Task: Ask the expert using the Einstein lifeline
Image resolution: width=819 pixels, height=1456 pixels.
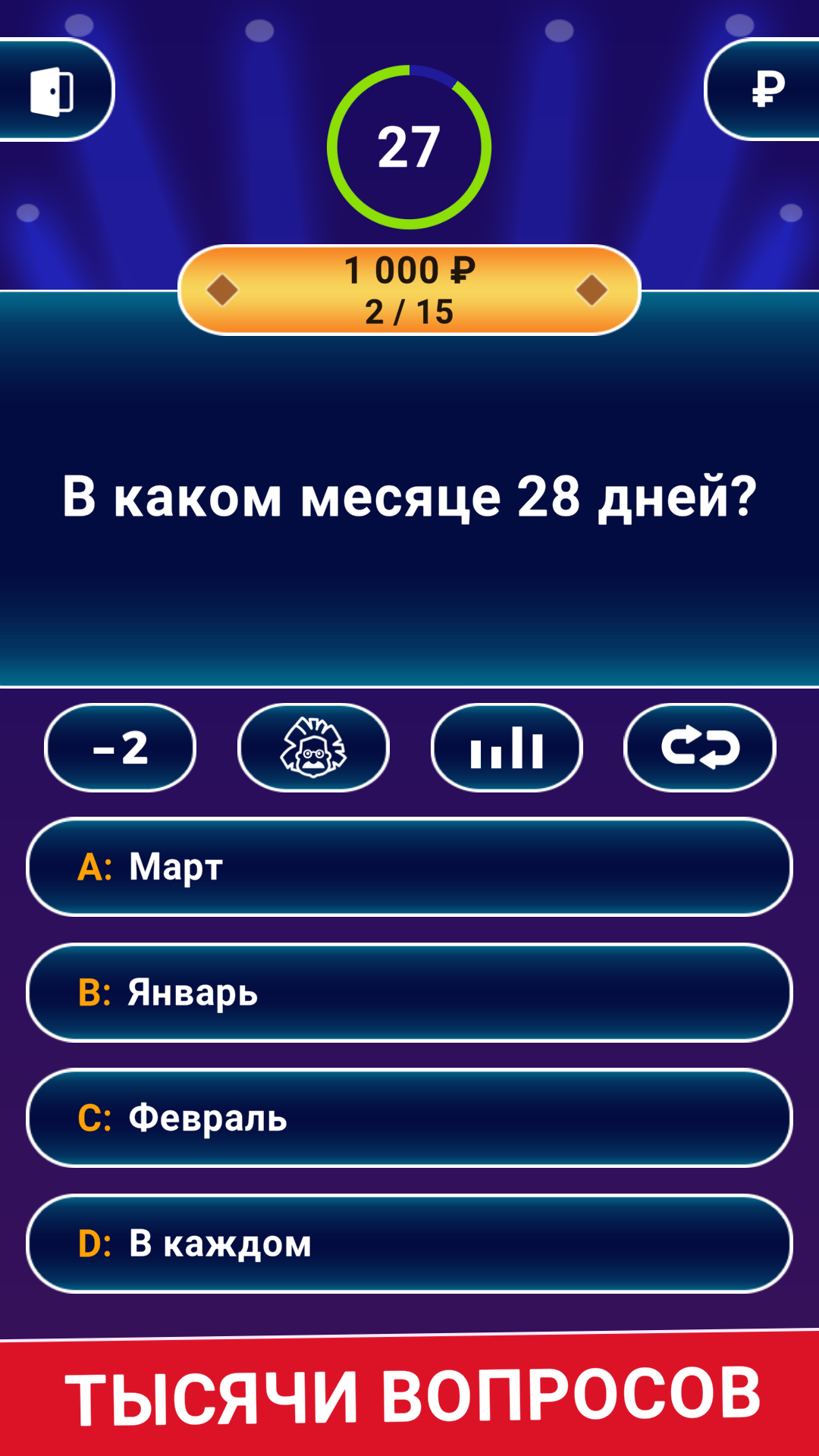Action: pos(313,748)
